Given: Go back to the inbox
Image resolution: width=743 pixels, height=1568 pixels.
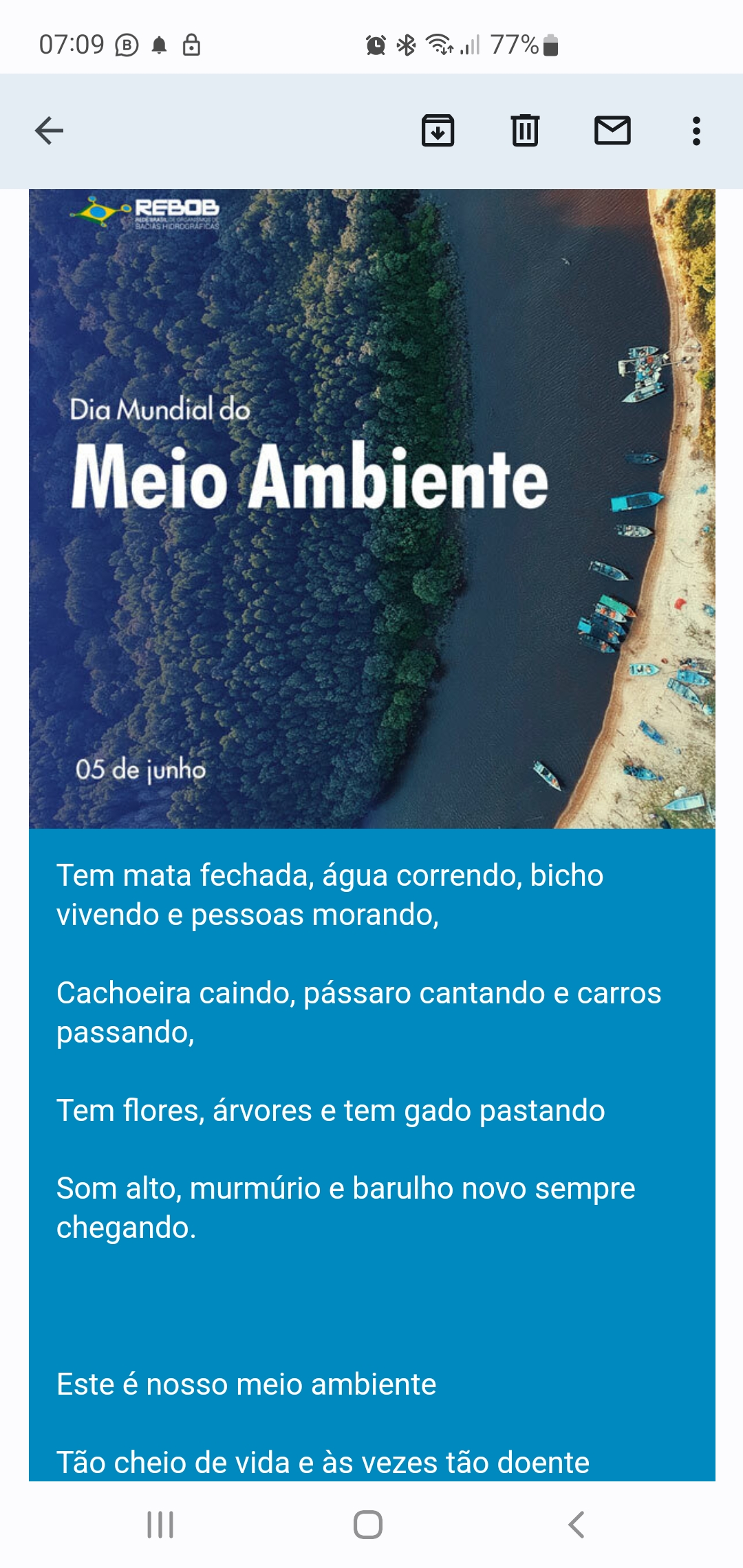Looking at the screenshot, I should [x=49, y=131].
